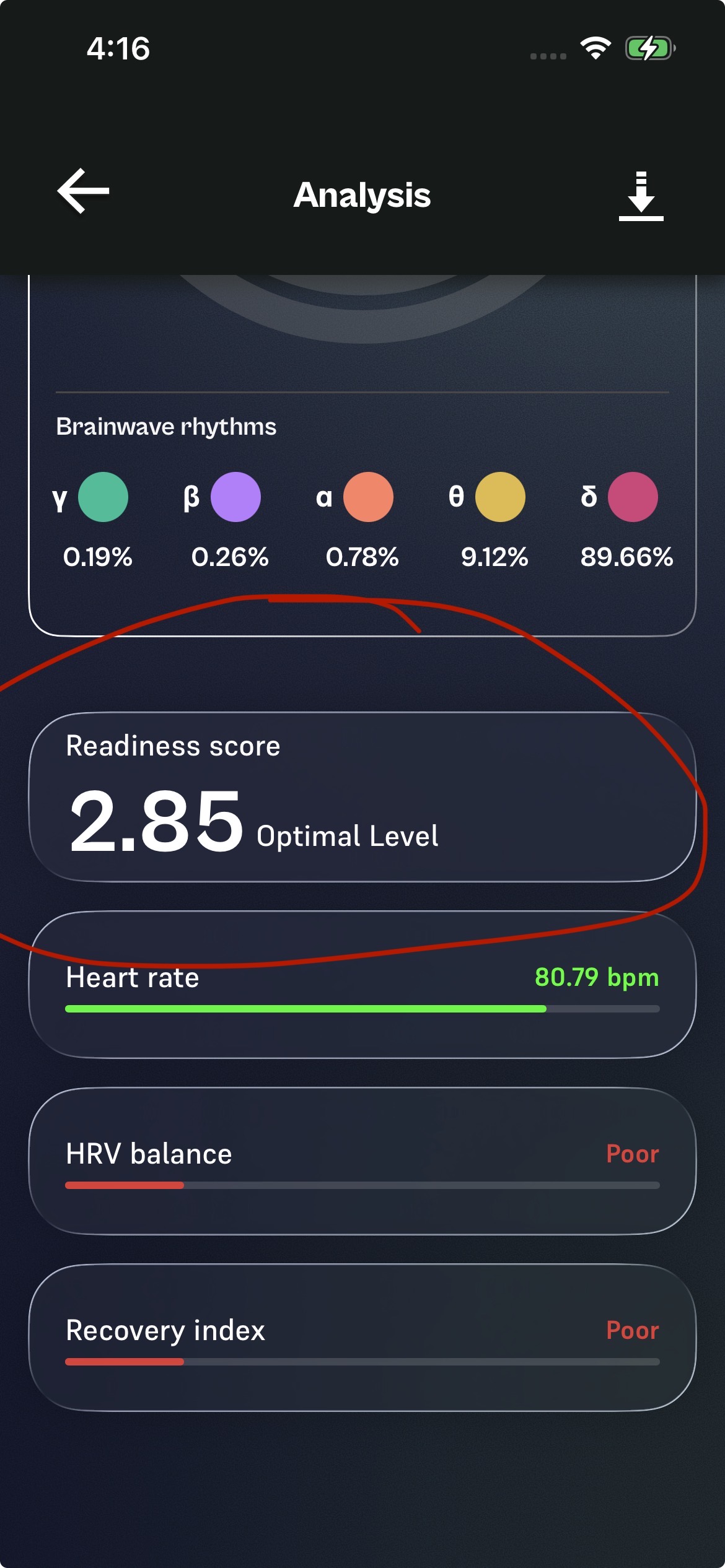
Task: View HRV balance details
Action: point(362,1161)
